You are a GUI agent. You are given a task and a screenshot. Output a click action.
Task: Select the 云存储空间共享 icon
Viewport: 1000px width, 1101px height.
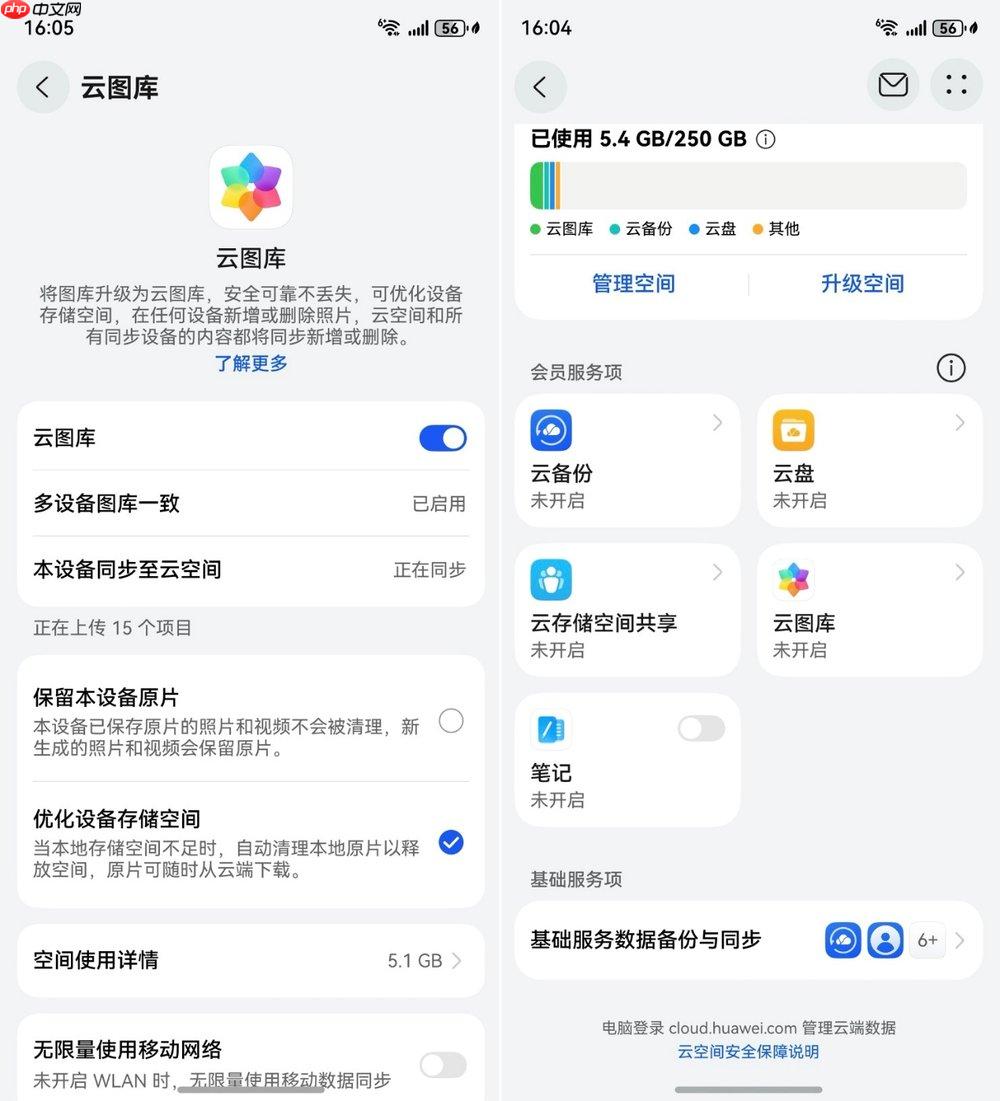551,579
